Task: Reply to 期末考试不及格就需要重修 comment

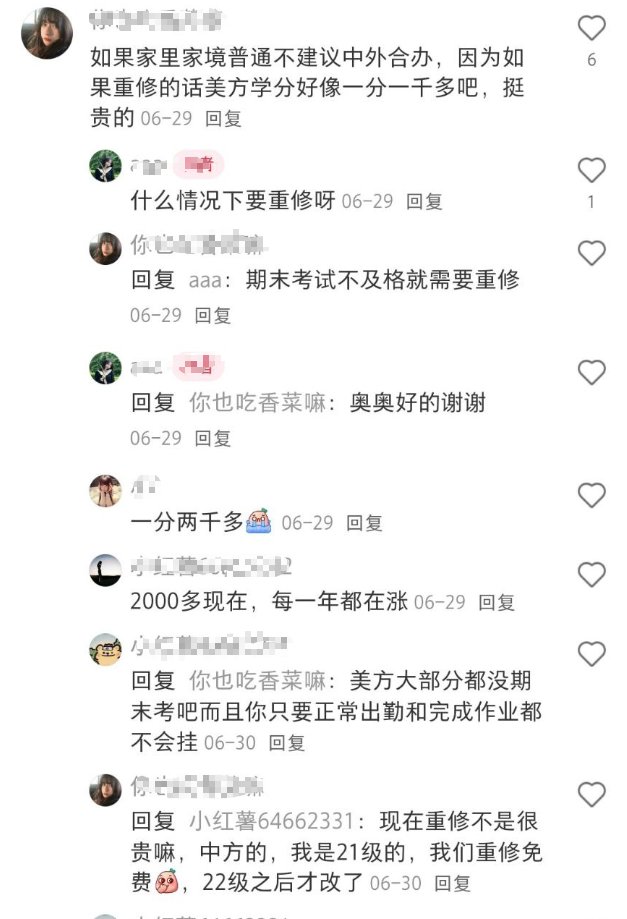Action: tap(212, 315)
